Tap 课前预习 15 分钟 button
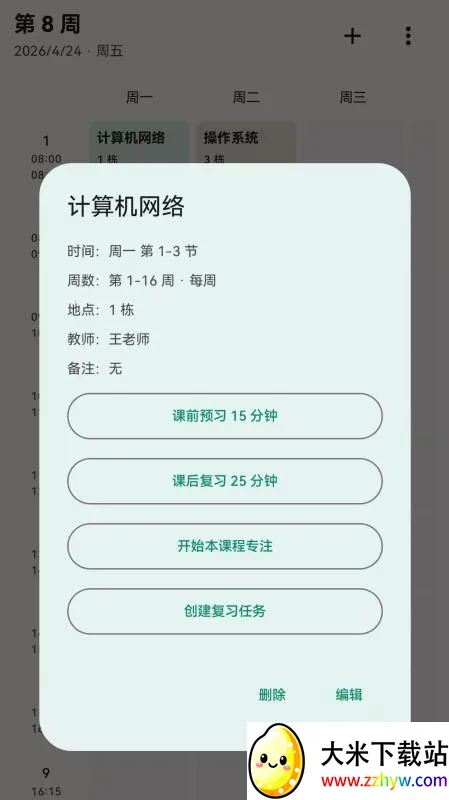 224,416
